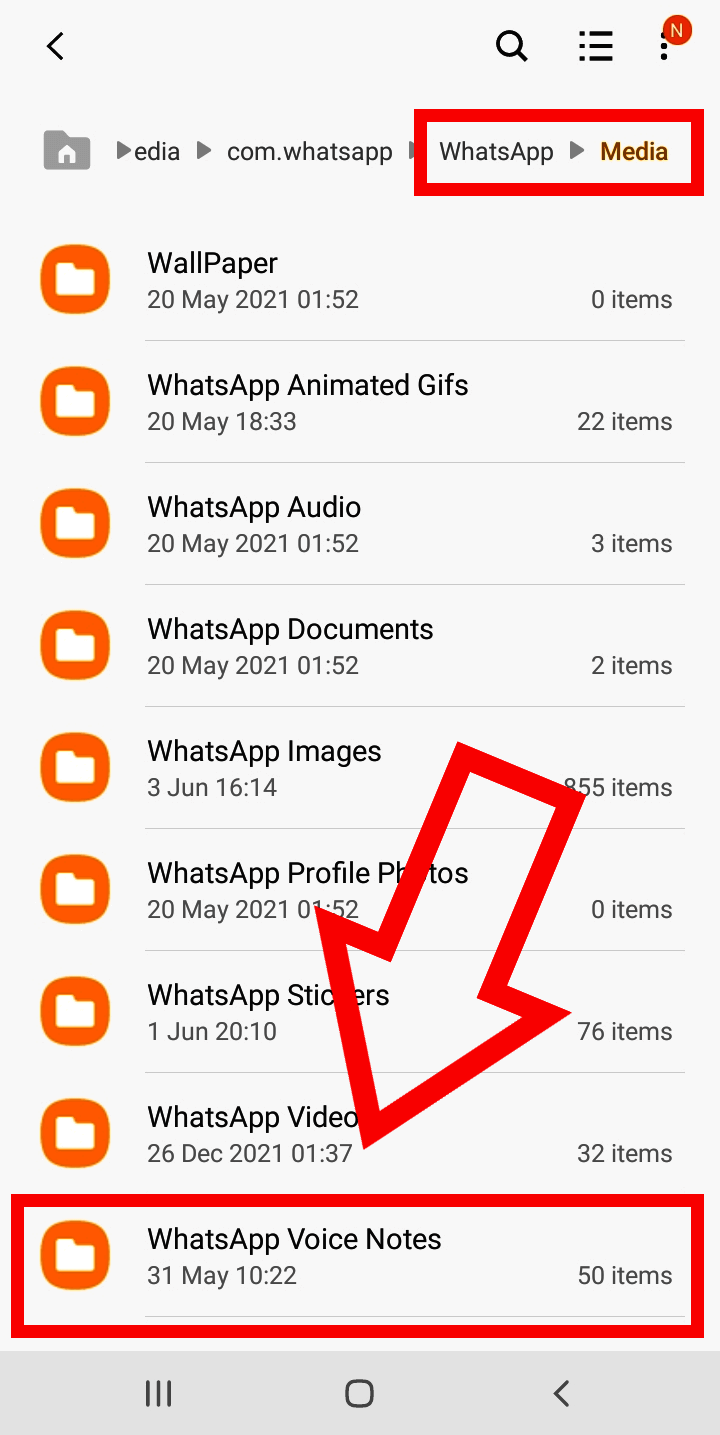Open the WhatsApp Voice Notes folder icon

[74, 1255]
